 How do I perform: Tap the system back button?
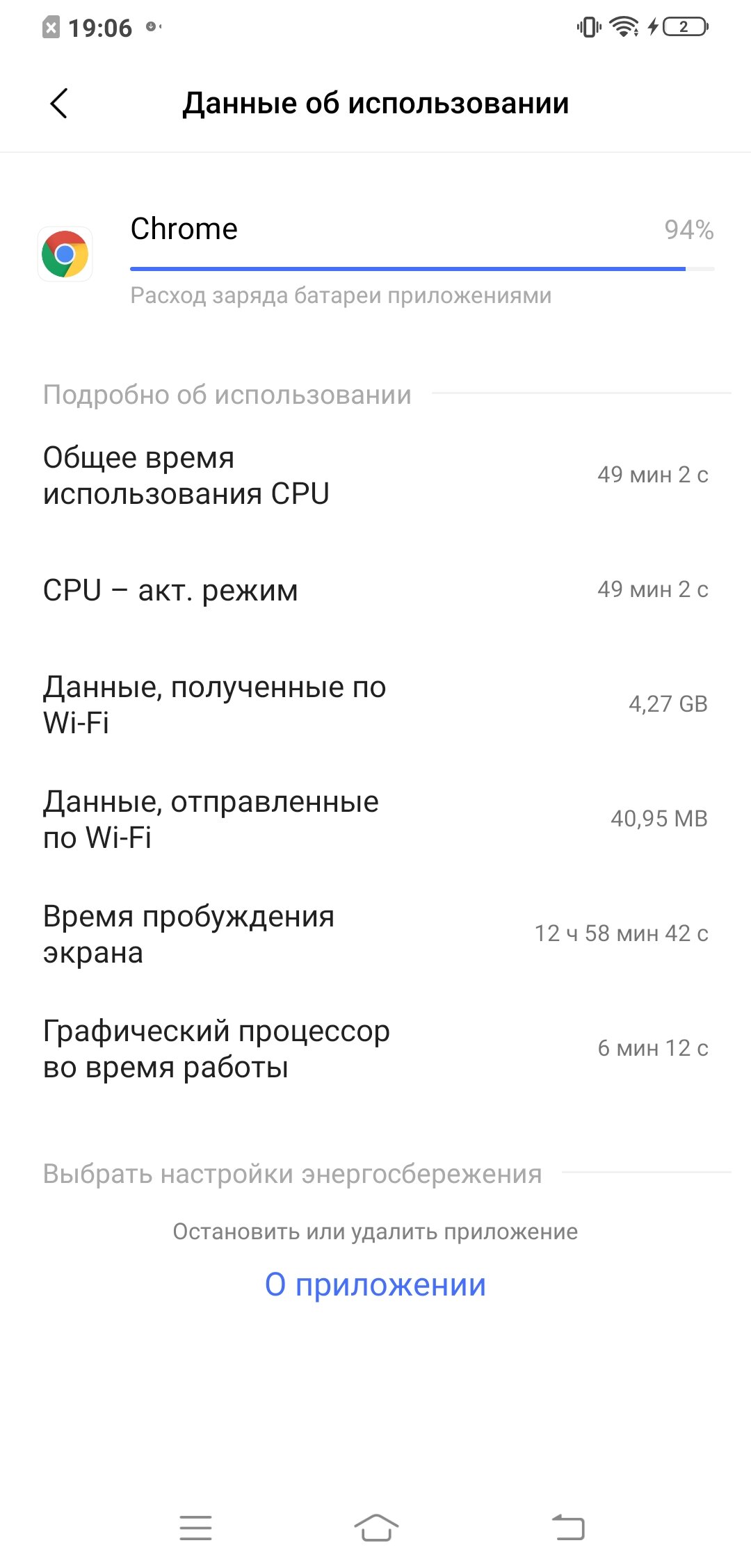(x=568, y=1528)
